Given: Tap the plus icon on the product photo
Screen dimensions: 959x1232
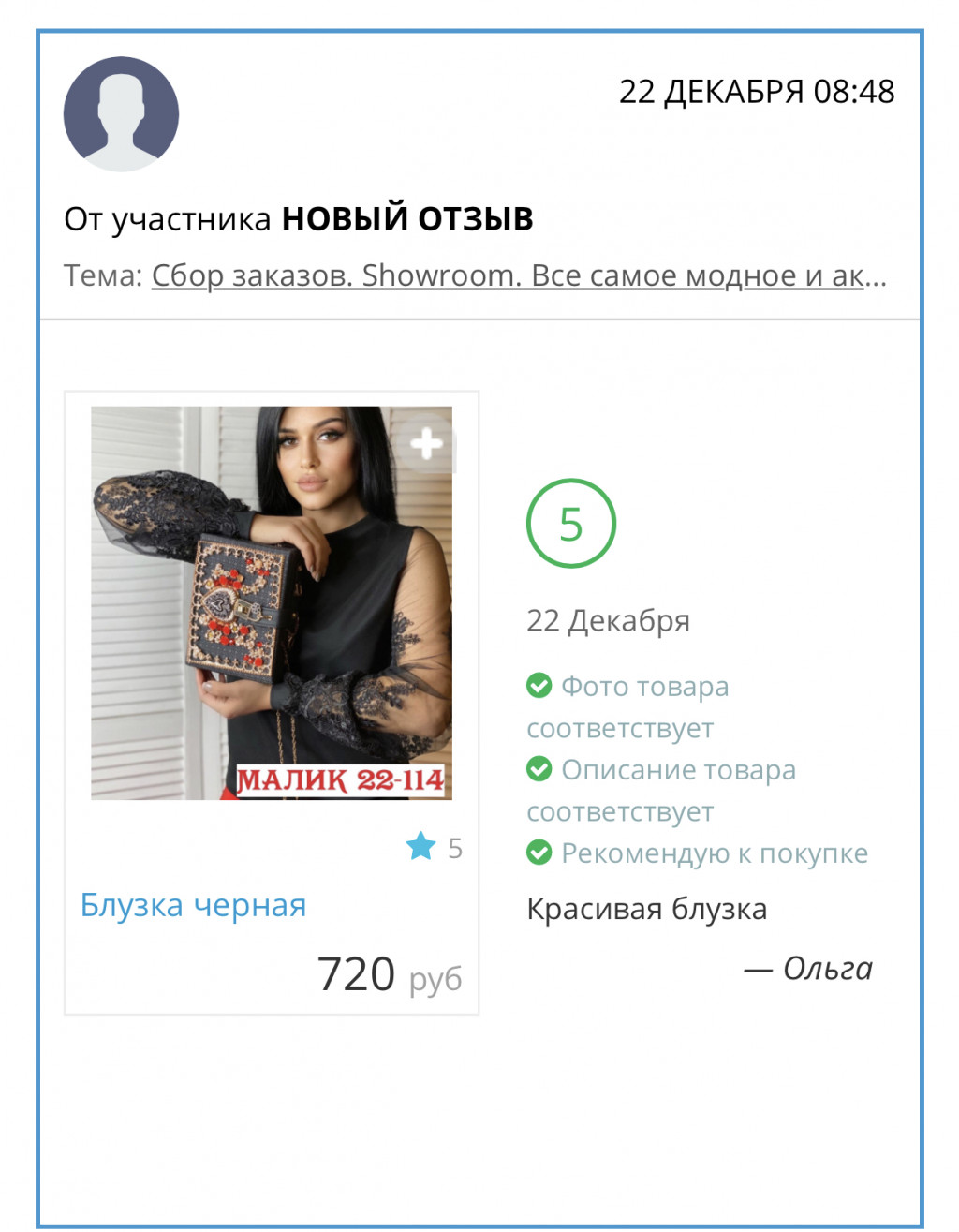Looking at the screenshot, I should pos(426,443).
